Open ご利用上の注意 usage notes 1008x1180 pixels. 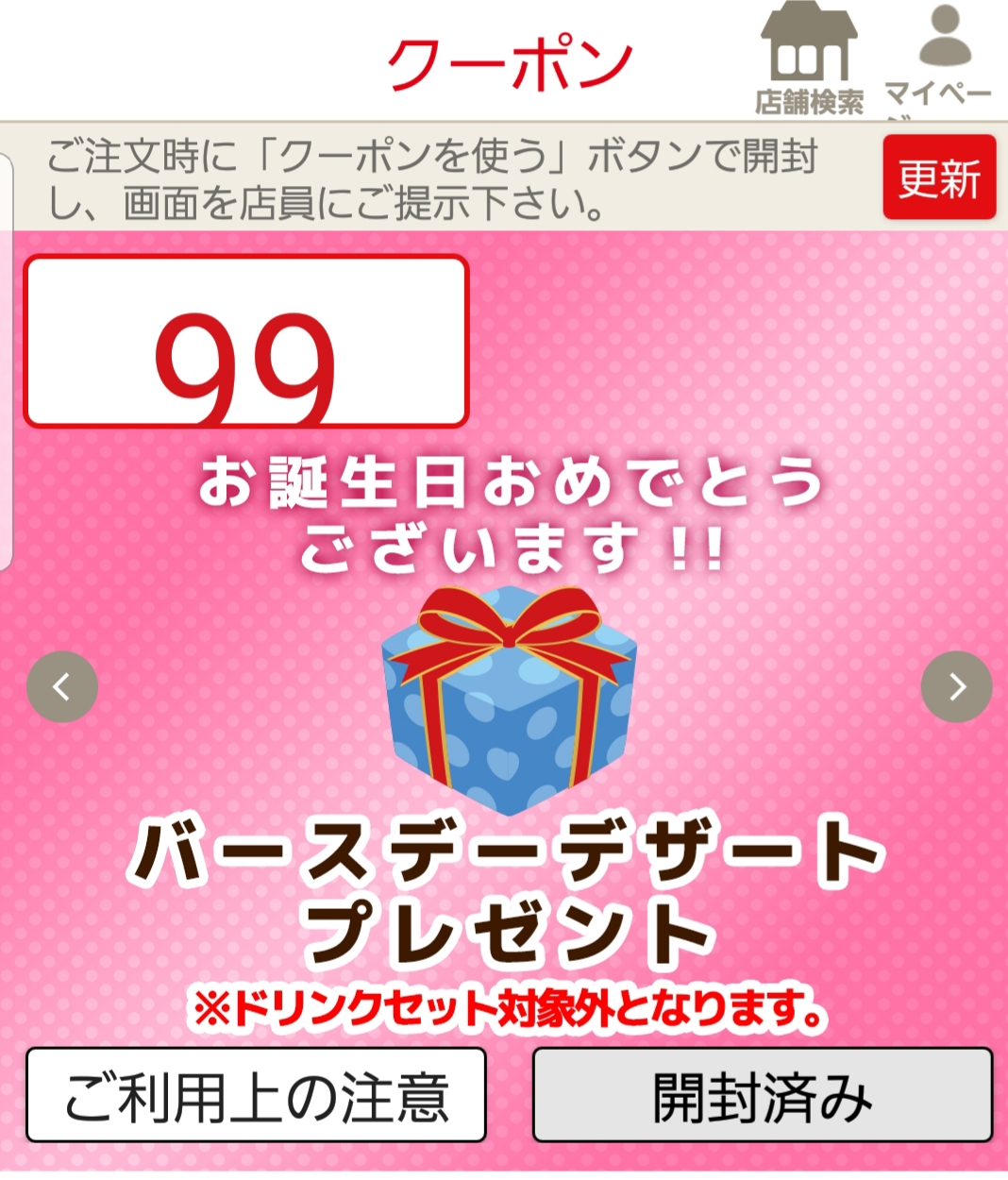256,1095
